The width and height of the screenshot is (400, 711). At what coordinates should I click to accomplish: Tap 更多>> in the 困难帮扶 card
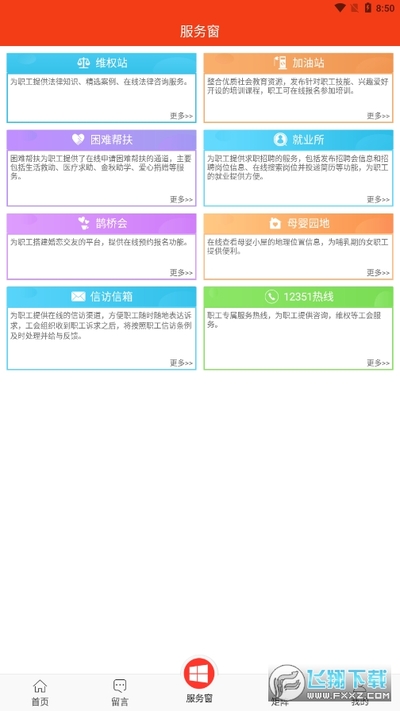181,199
